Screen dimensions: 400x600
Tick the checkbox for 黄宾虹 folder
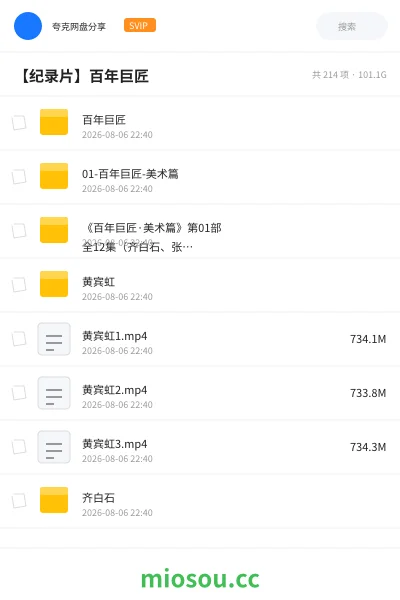coord(19,285)
